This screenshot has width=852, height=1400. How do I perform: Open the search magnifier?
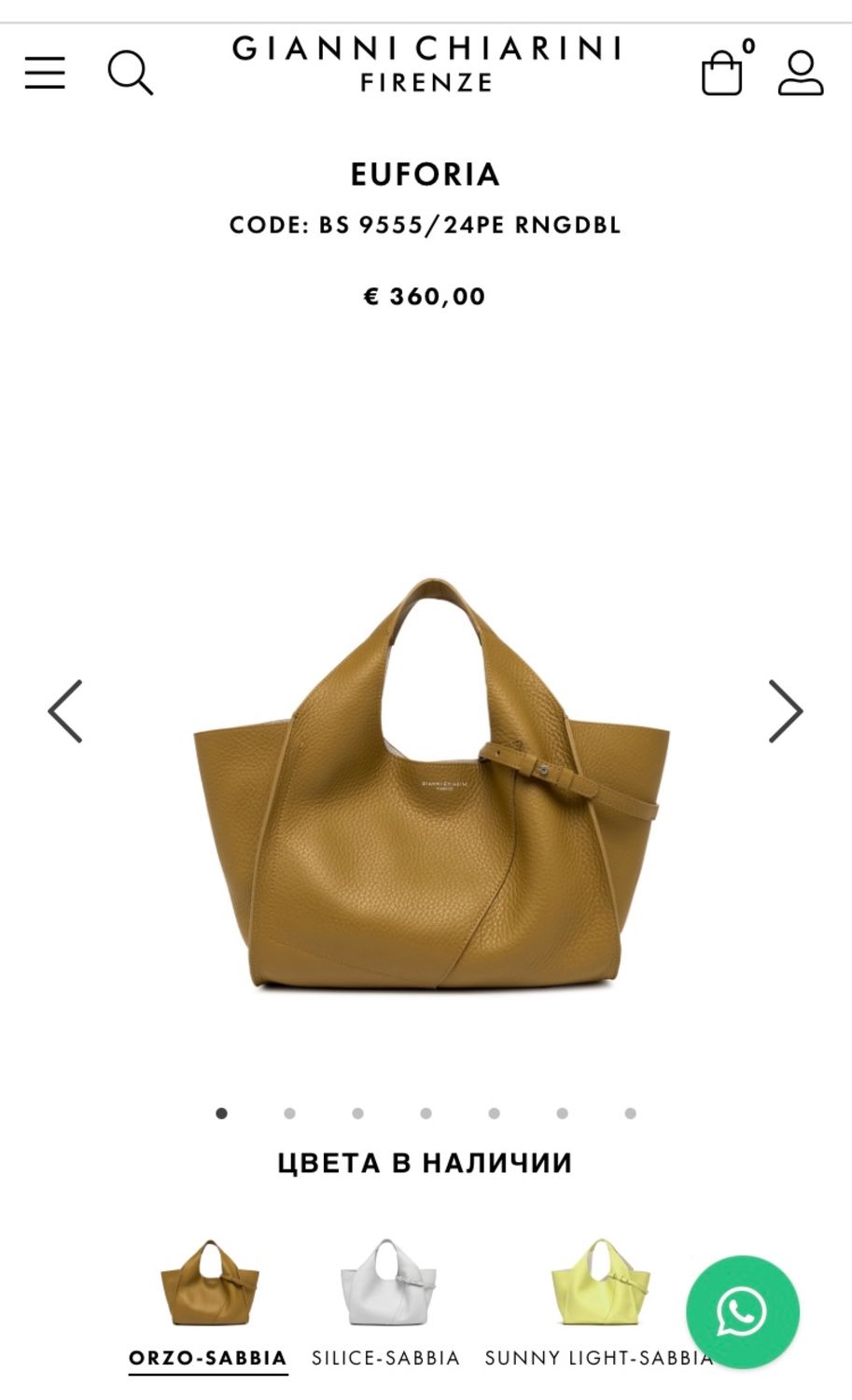tap(131, 73)
